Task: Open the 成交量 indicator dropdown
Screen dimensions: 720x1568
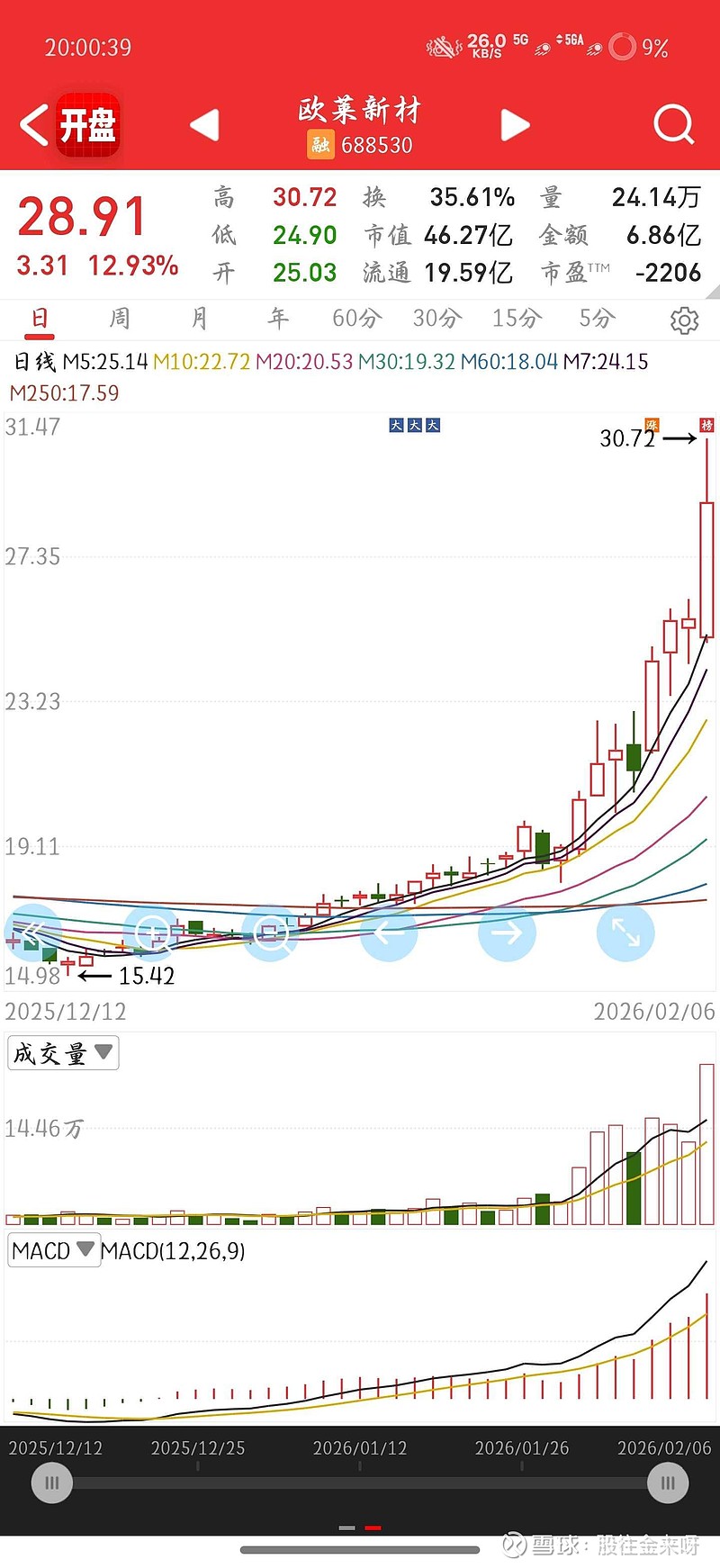Action: coord(62,1052)
